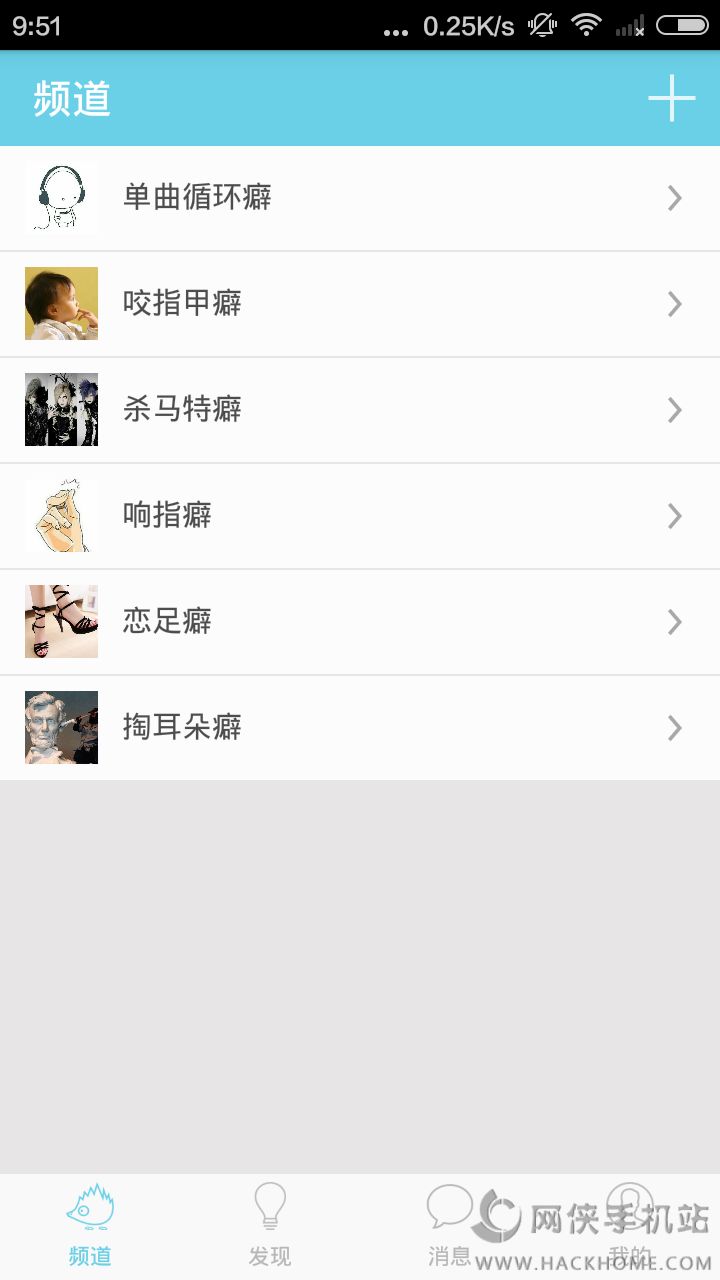This screenshot has height=1280, width=720.
Task: Switch to the 发现 tab
Action: (x=270, y=1226)
